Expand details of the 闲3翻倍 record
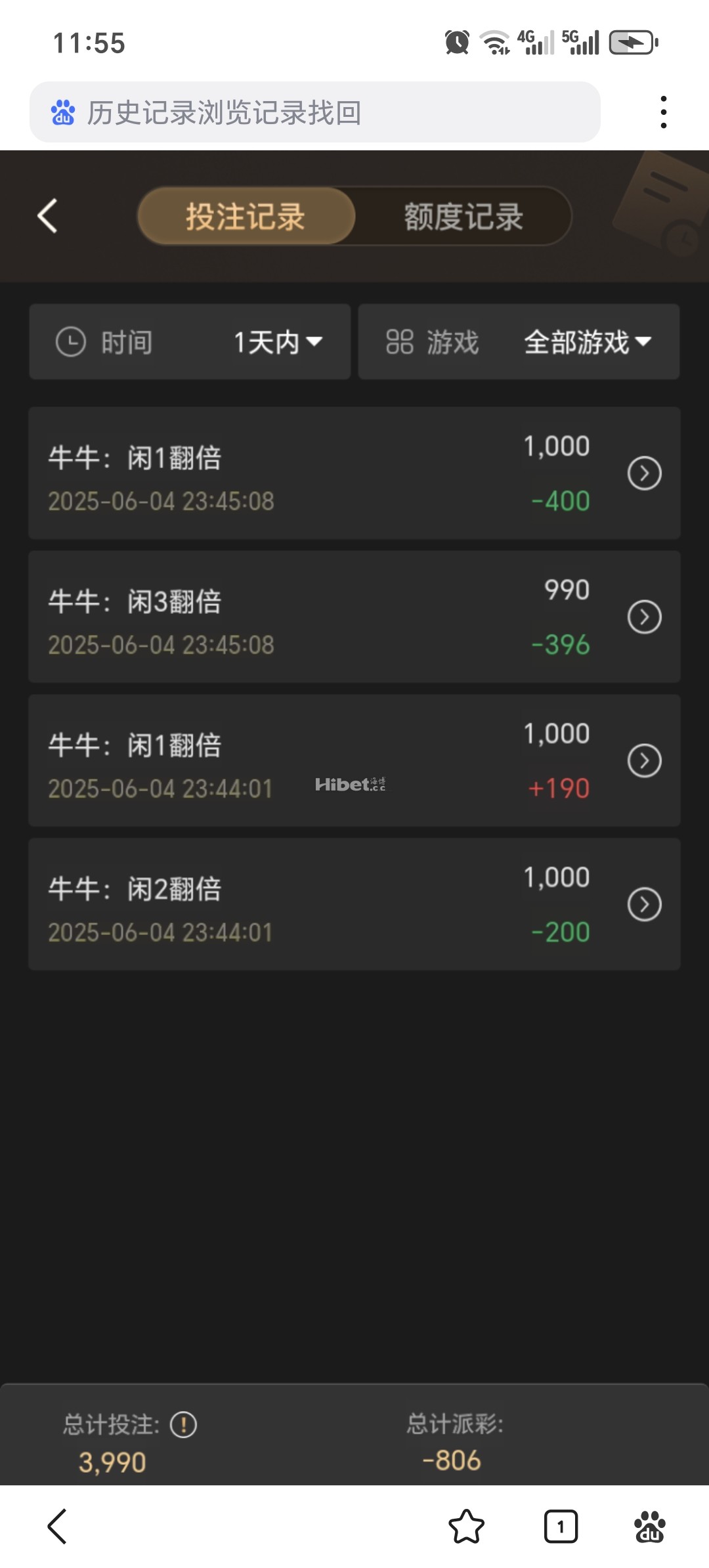 point(645,617)
